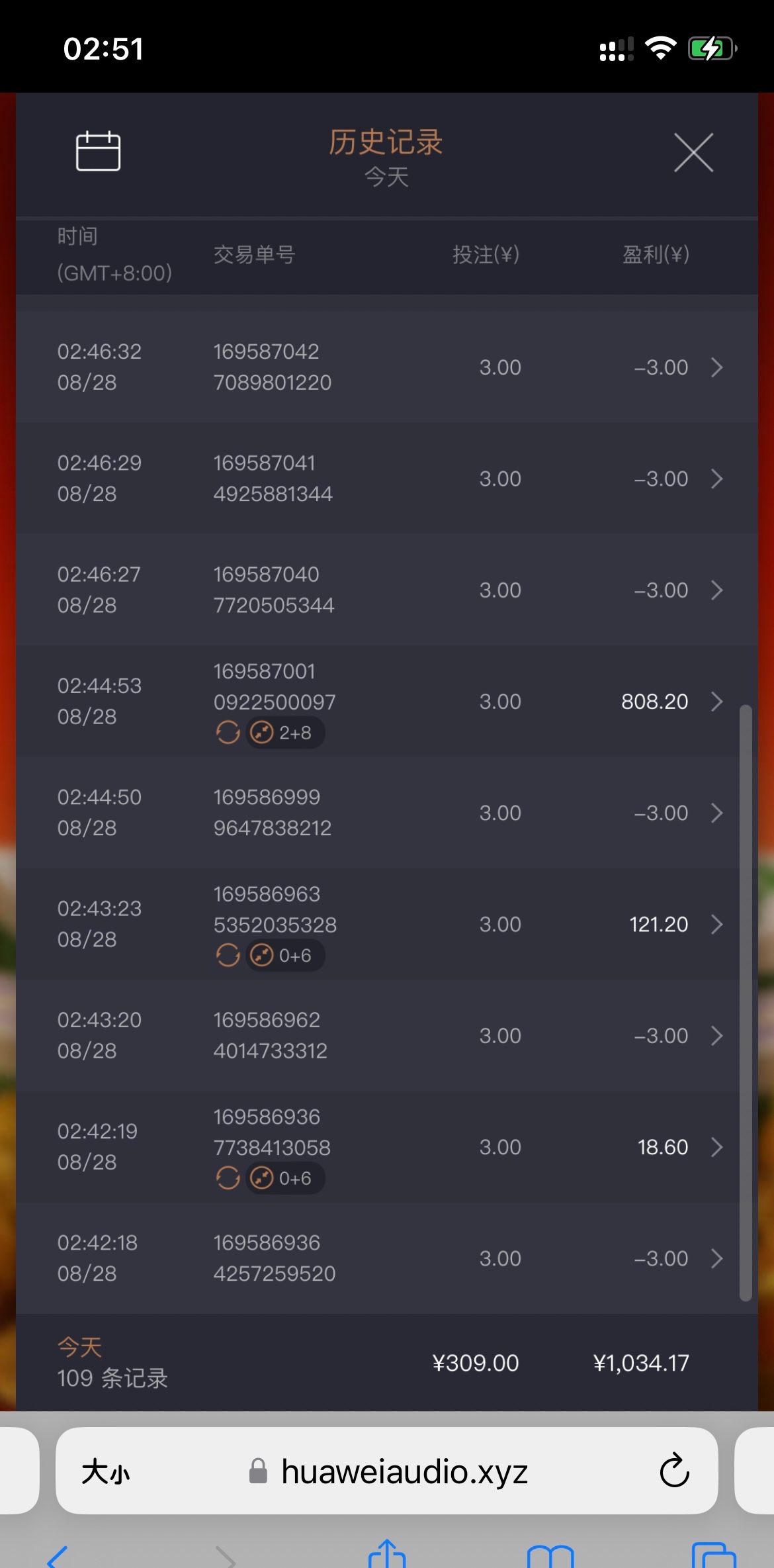Open record from 02:46:32

click(716, 367)
